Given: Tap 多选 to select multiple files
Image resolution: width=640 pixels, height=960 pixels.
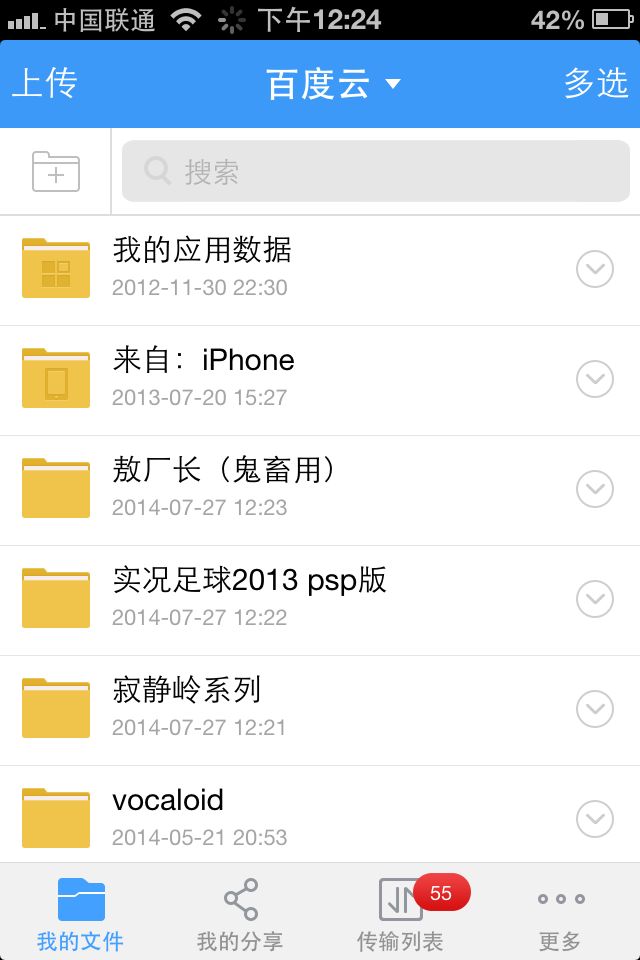Looking at the screenshot, I should (596, 84).
